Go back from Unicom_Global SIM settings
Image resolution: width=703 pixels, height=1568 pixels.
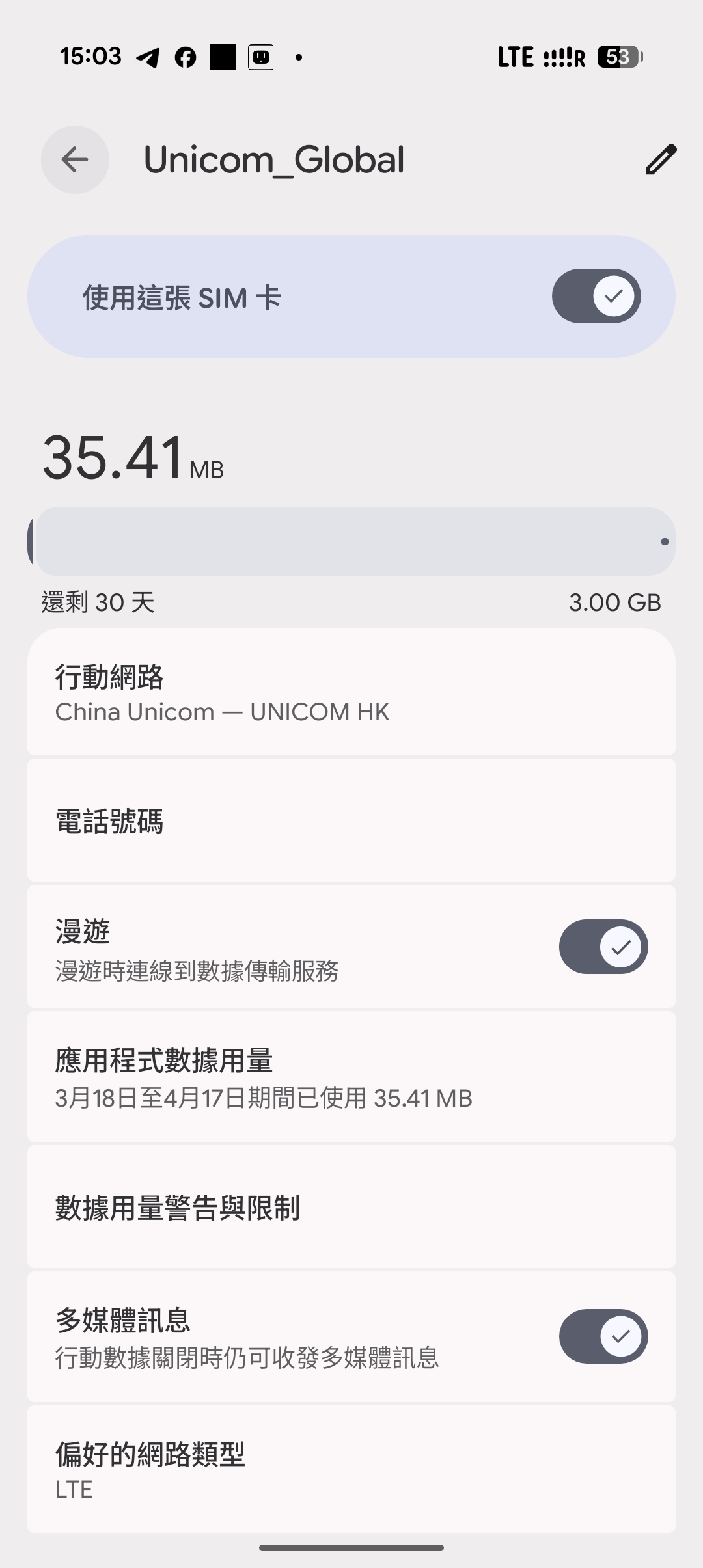pyautogui.click(x=75, y=159)
